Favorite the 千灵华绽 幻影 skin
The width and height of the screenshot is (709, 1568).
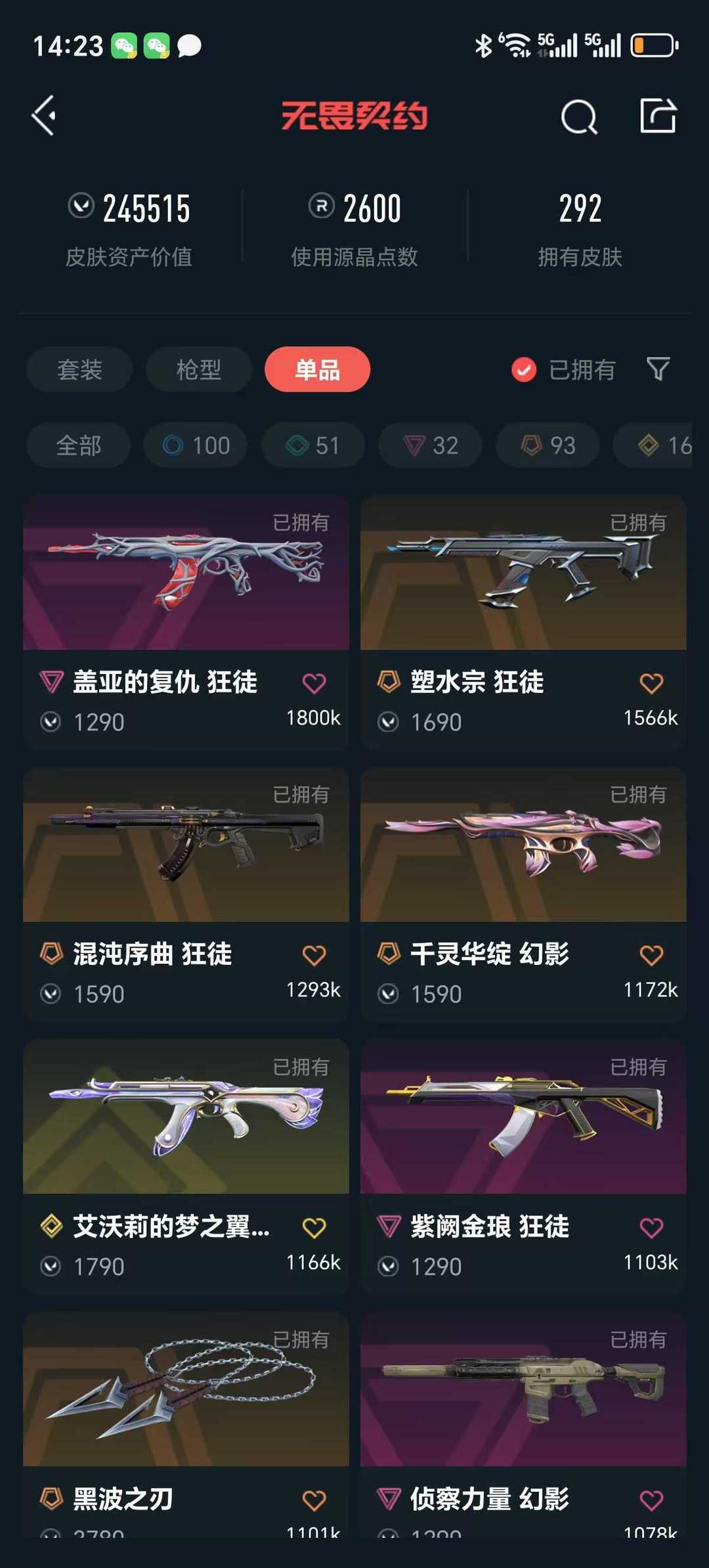tap(651, 955)
